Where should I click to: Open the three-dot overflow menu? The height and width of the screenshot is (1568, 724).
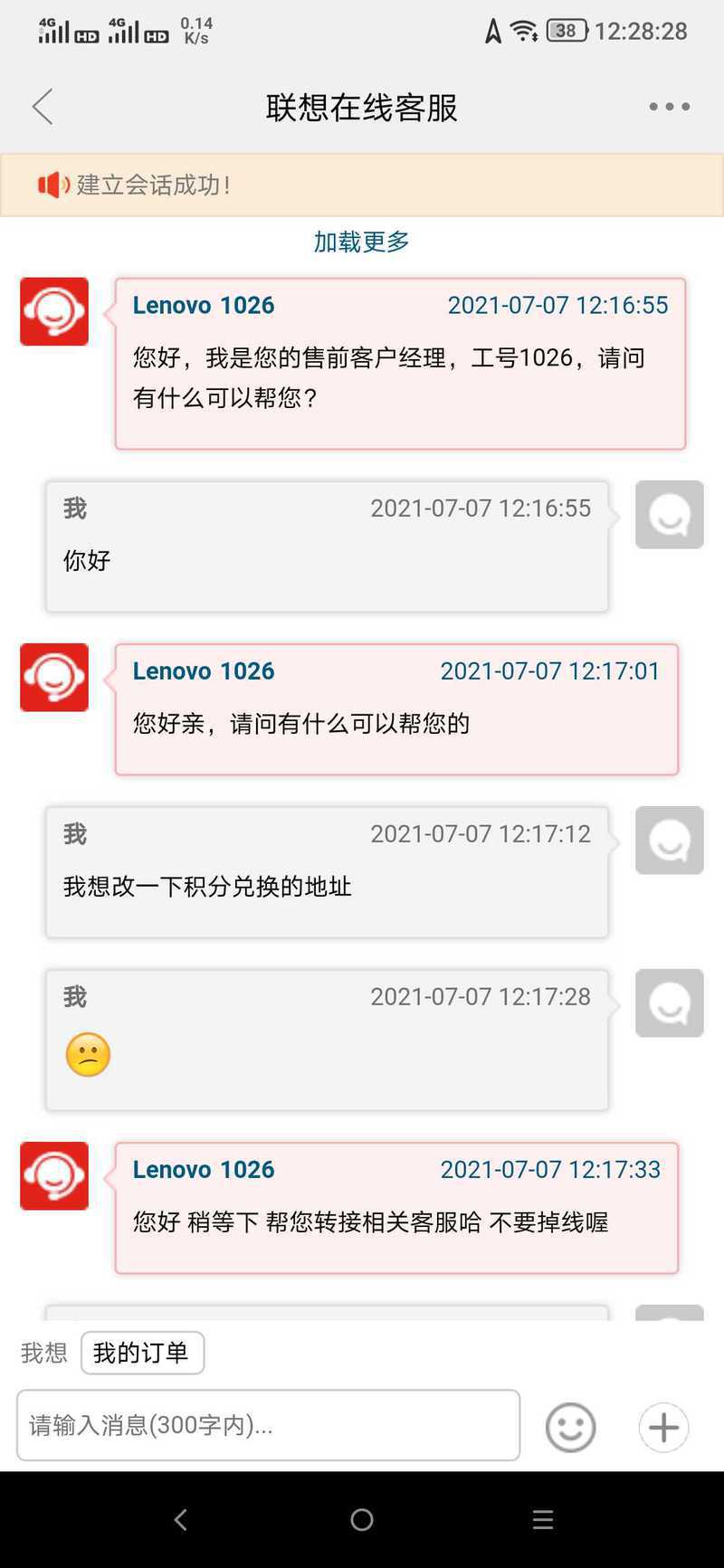[x=670, y=107]
